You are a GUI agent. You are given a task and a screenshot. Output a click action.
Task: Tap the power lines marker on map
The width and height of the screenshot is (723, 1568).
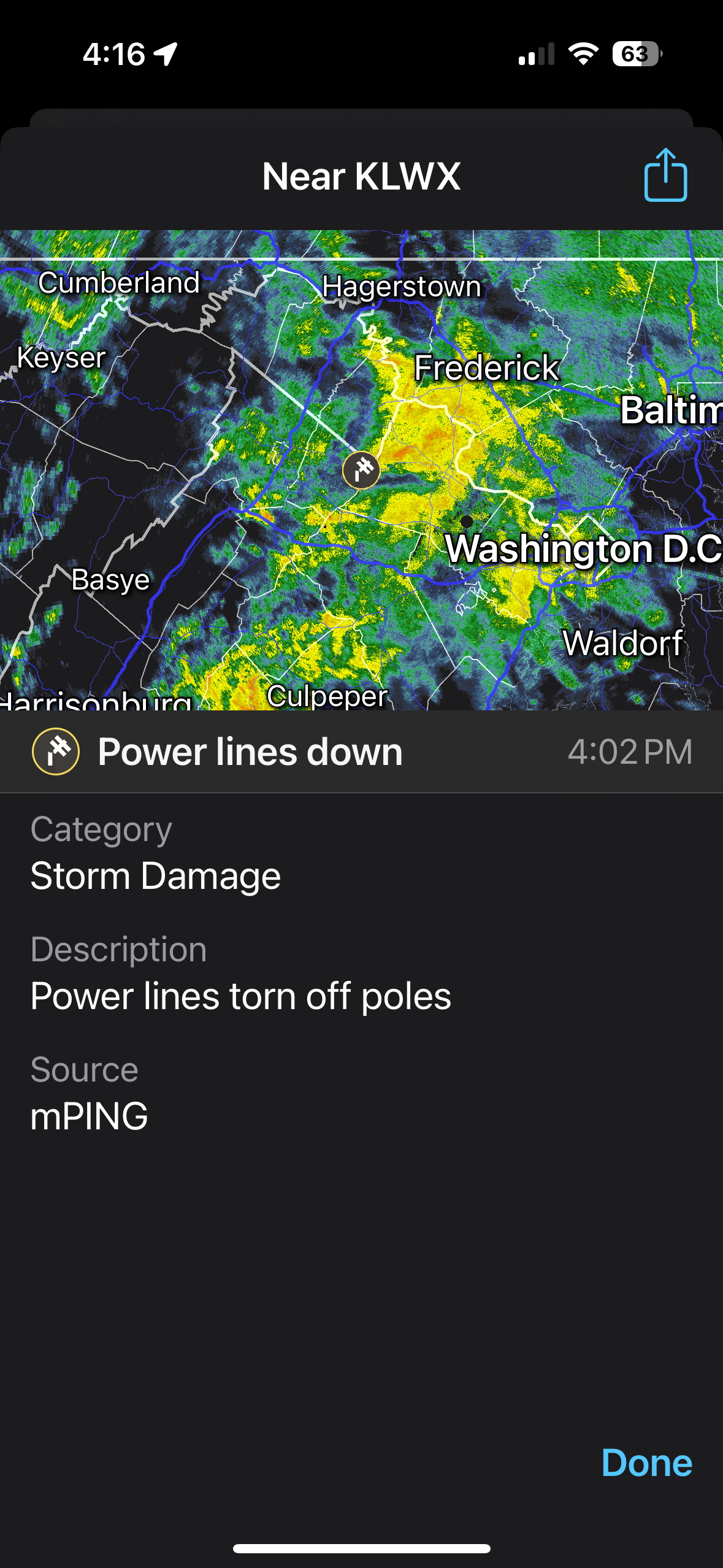point(361,470)
